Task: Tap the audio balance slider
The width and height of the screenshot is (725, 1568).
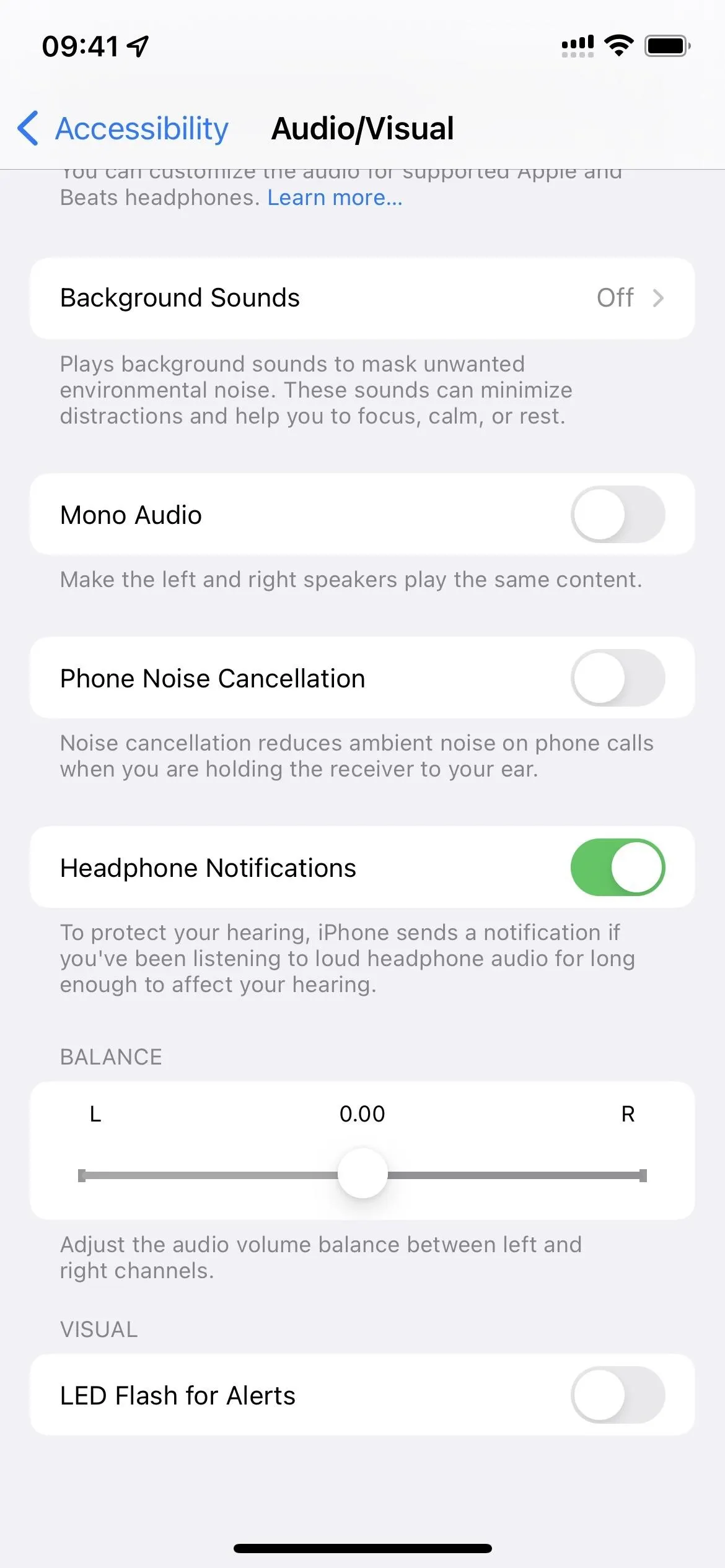Action: [362, 1174]
